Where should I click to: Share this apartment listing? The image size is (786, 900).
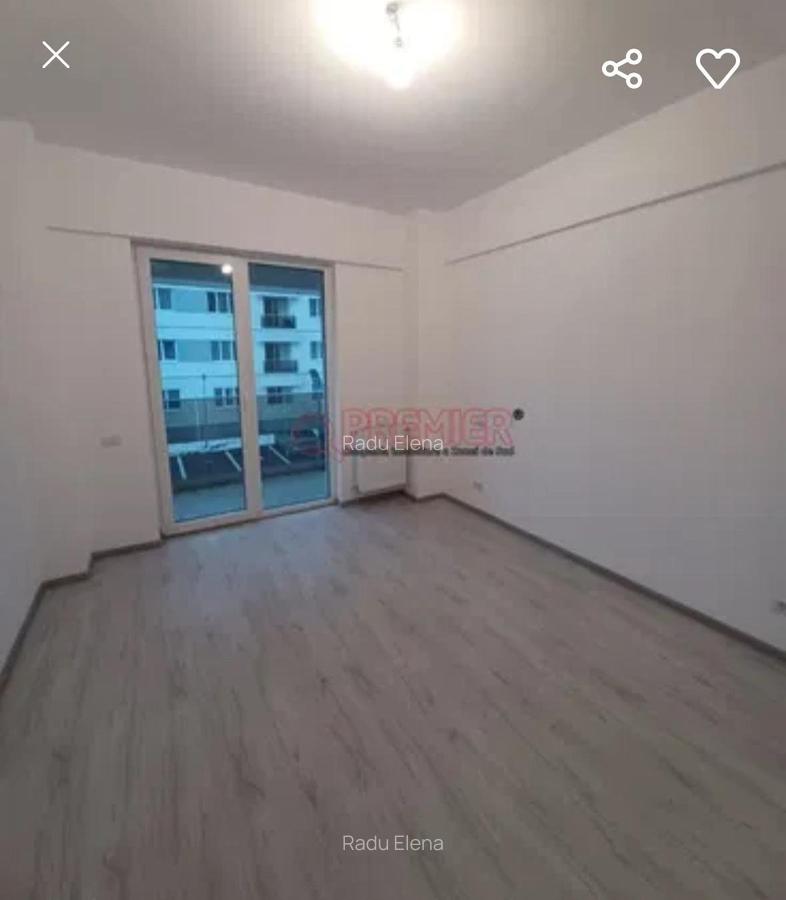point(622,69)
